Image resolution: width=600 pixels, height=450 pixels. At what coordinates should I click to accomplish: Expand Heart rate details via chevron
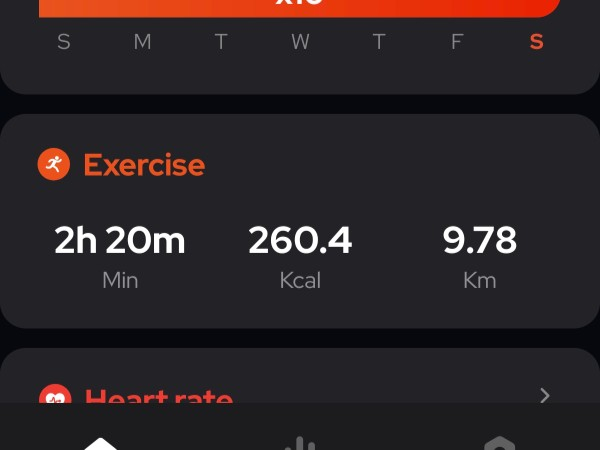point(545,395)
